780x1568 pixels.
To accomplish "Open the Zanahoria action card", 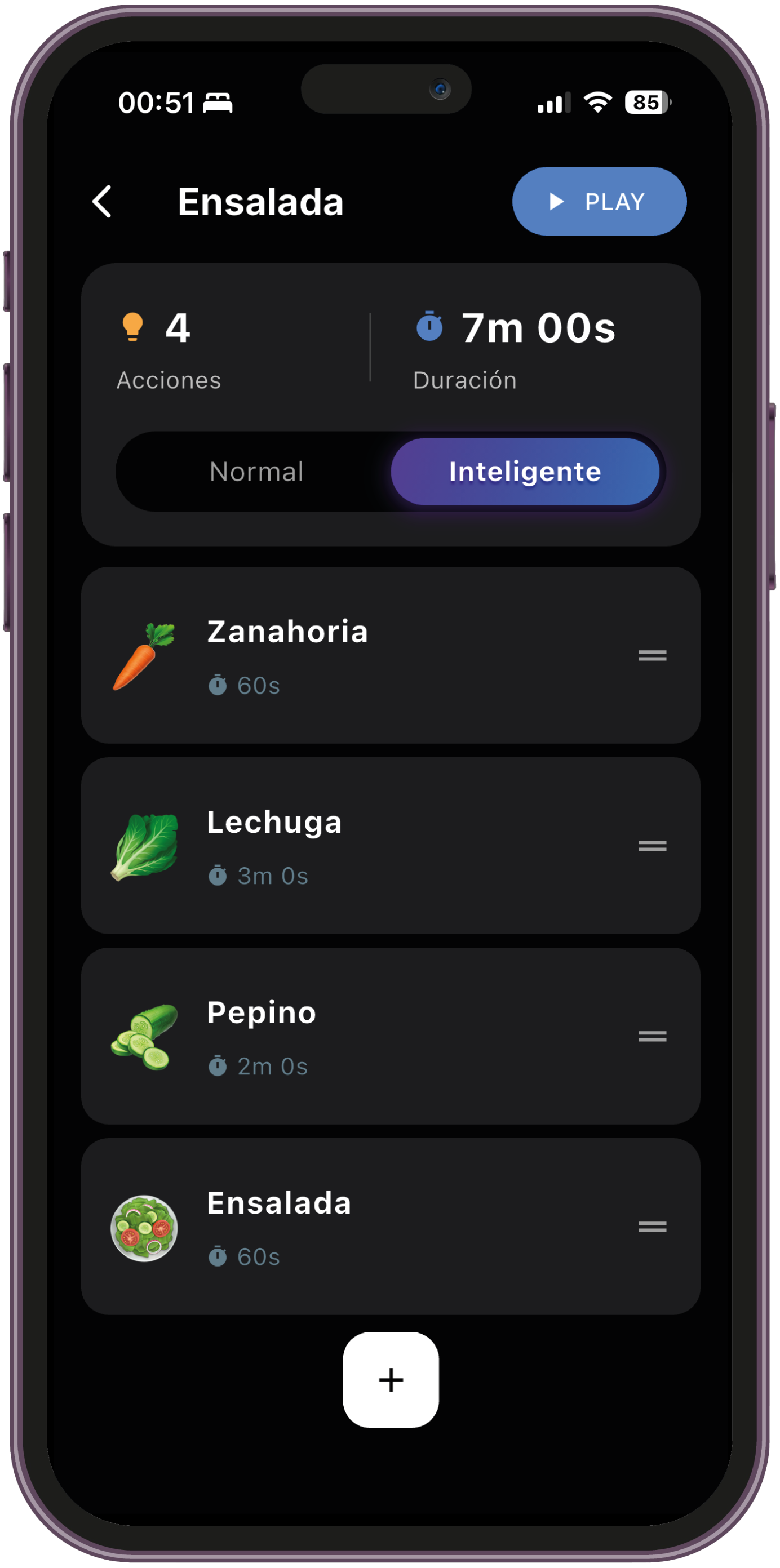I will tap(365, 655).
